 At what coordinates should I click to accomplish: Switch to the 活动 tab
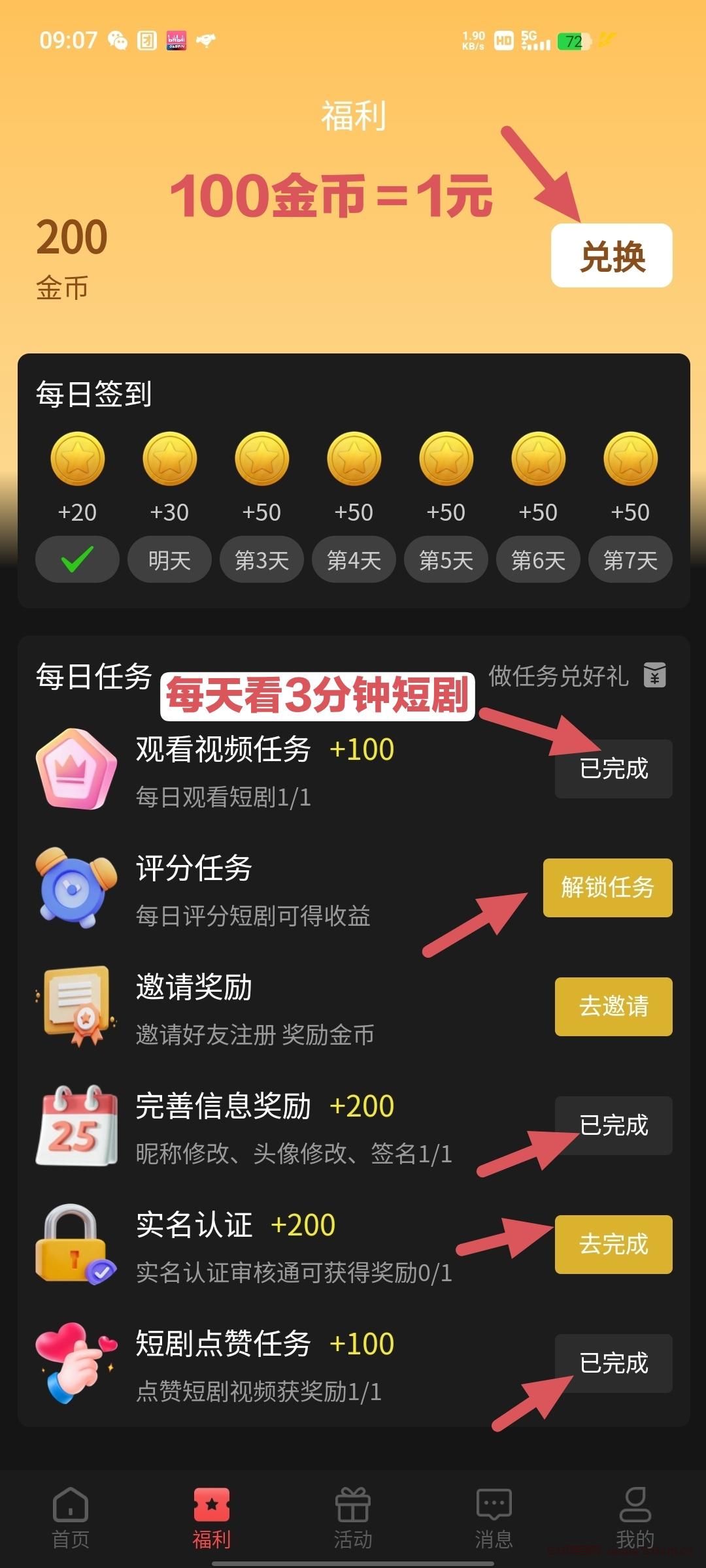coord(353,1518)
